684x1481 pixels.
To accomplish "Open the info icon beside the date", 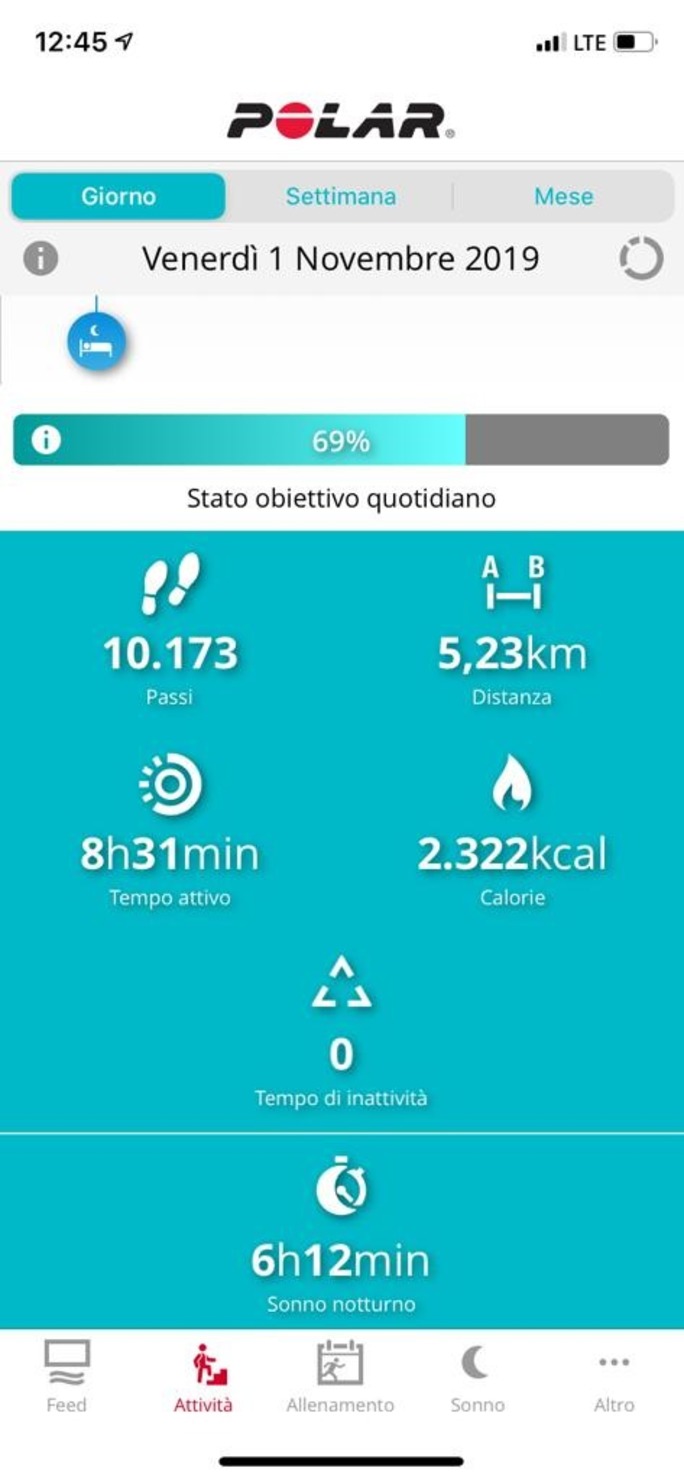I will (x=41, y=259).
